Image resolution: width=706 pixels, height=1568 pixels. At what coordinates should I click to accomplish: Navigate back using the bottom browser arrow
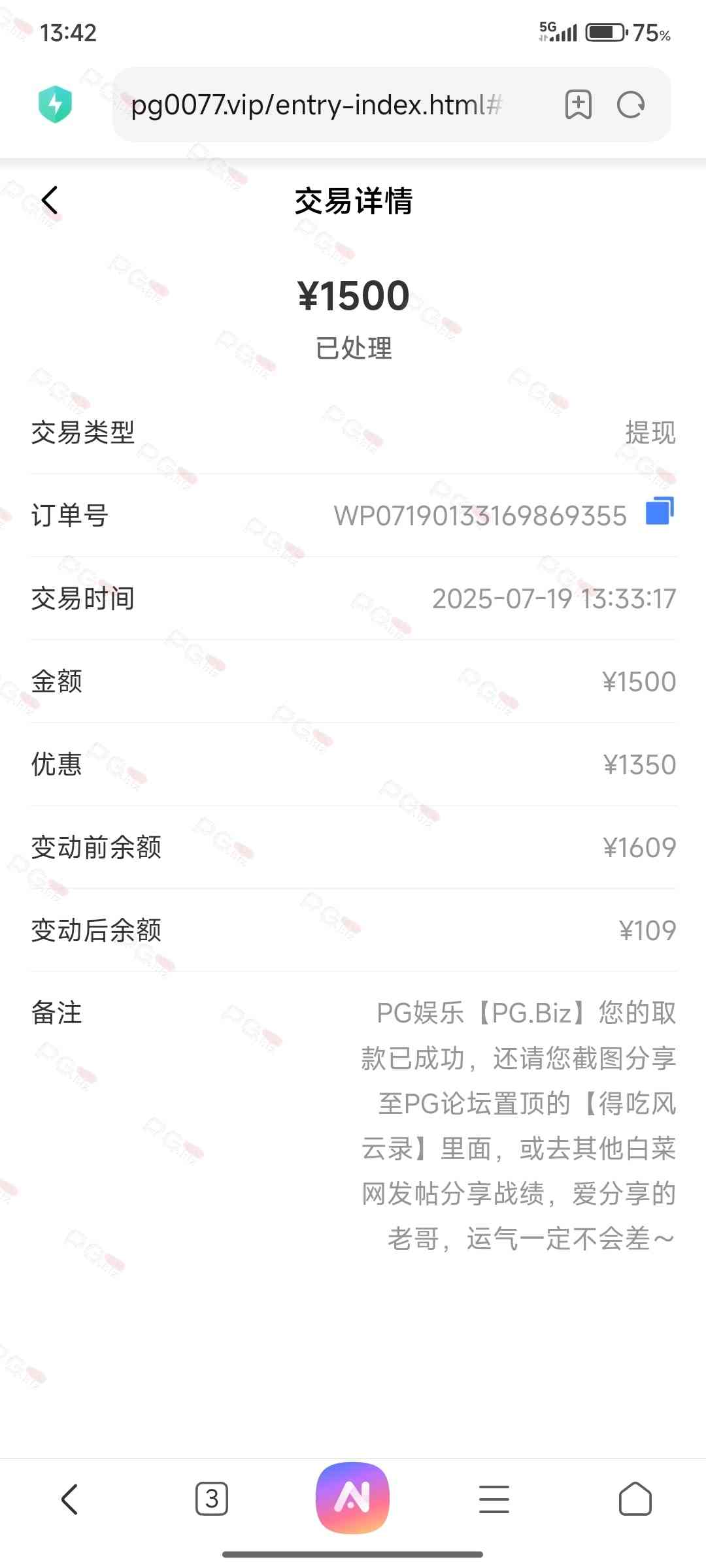pos(70,1499)
